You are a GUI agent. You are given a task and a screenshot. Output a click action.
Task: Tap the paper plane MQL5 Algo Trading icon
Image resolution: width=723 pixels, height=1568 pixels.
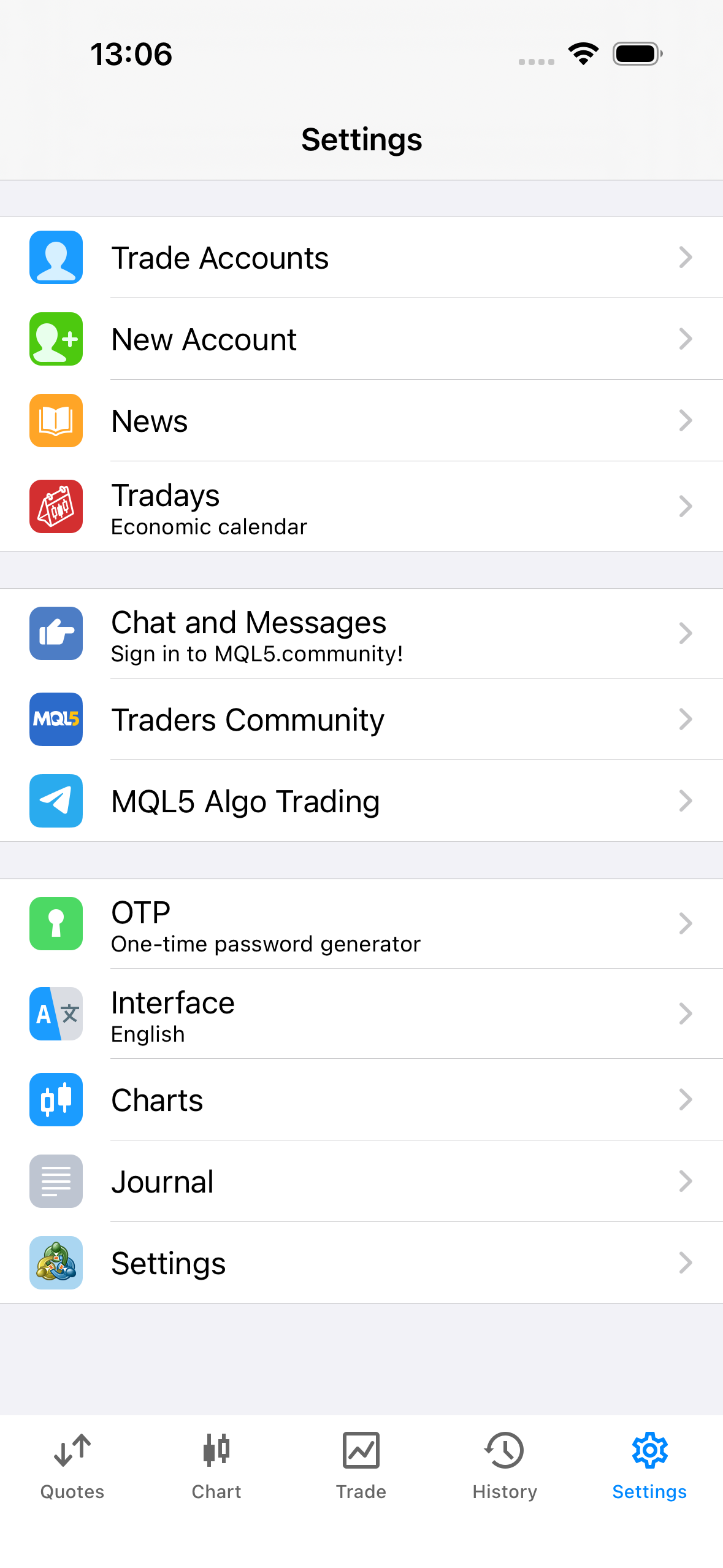pyautogui.click(x=56, y=801)
